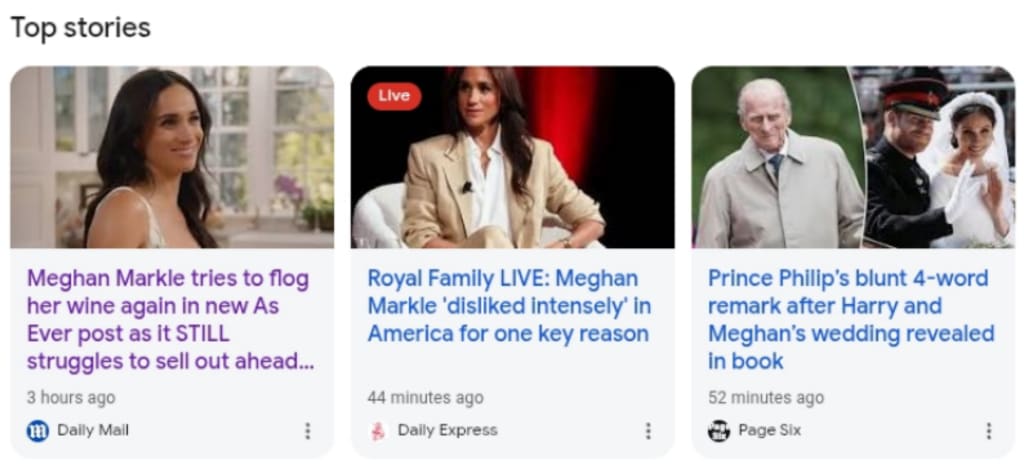Open the Page Six Prince Philip remark story
The width and height of the screenshot is (1024, 475).
coord(850,320)
